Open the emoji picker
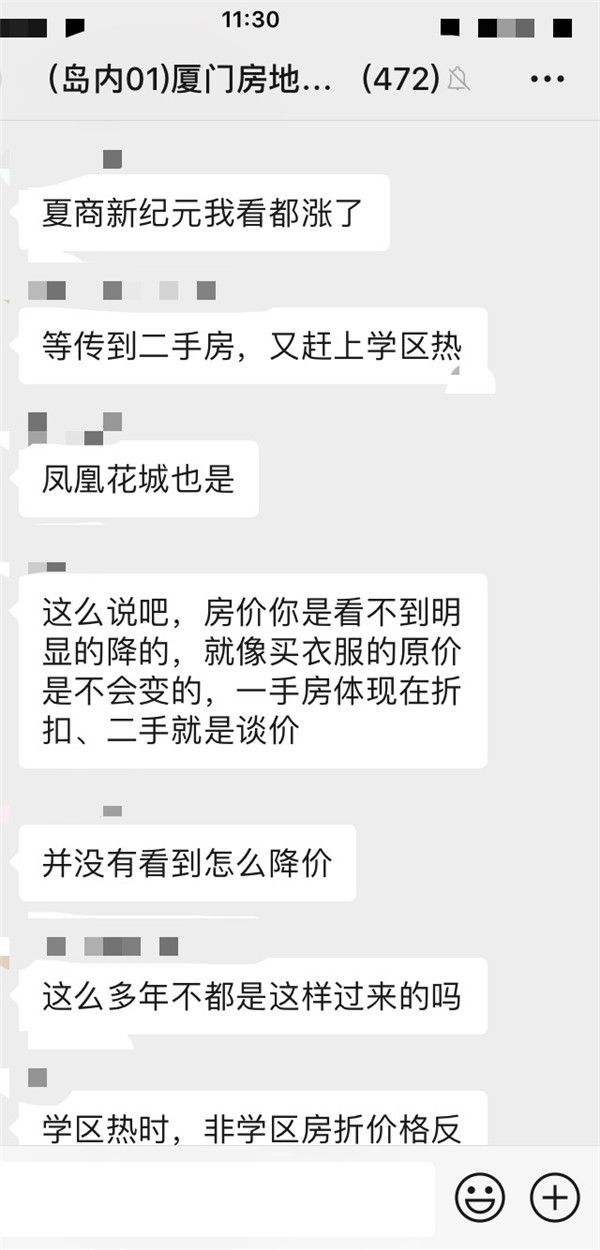Viewport: 600px width, 1250px height. (479, 1196)
